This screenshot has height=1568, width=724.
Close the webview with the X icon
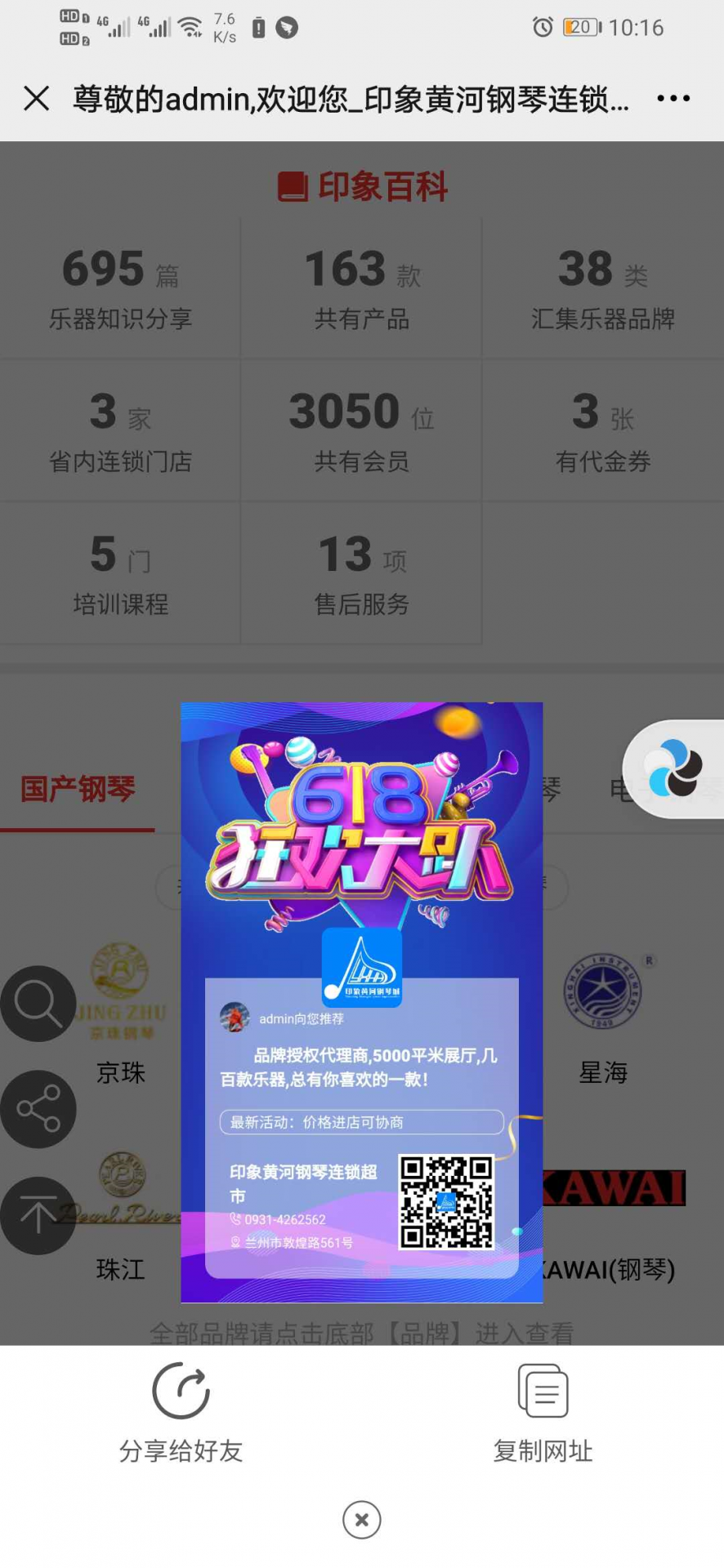point(37,99)
